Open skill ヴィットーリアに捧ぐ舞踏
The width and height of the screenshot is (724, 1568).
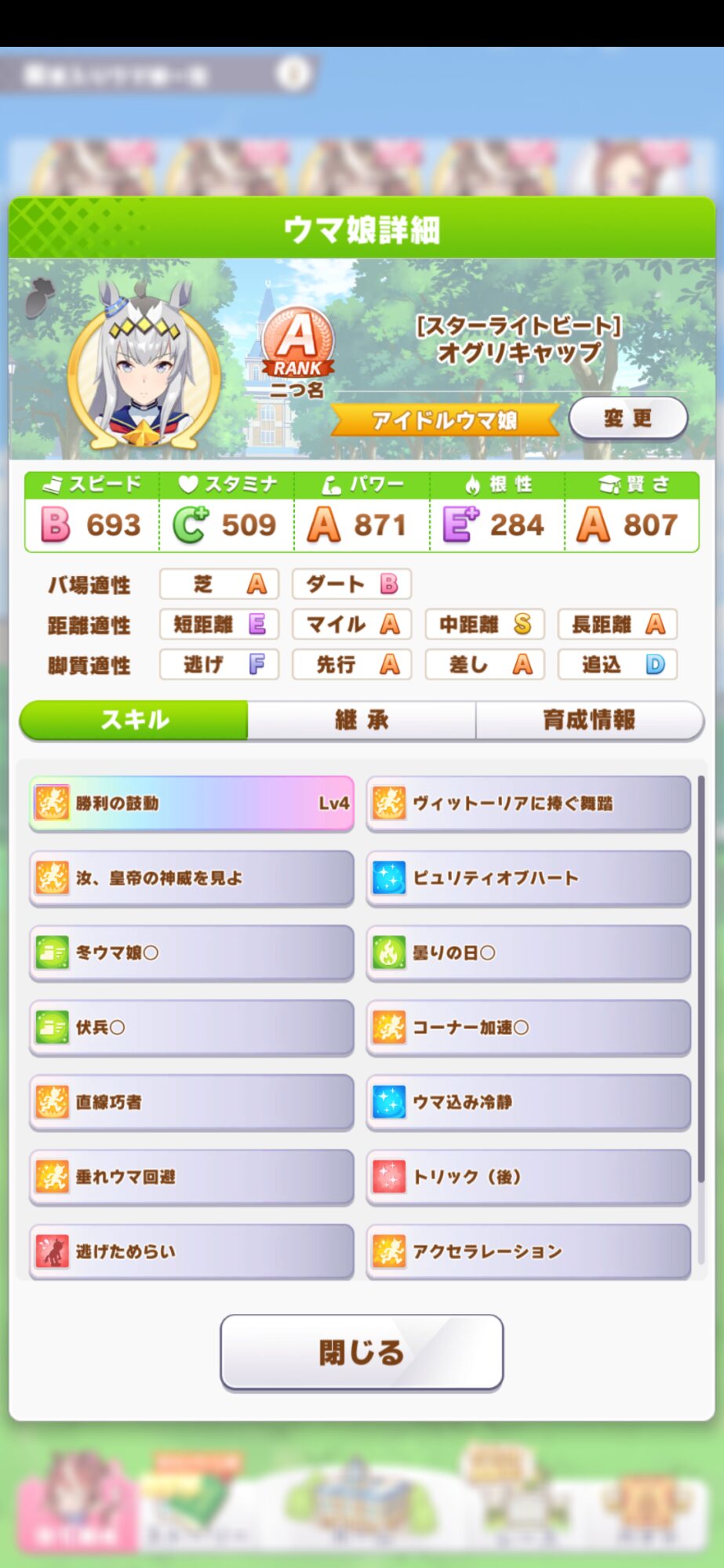(x=528, y=803)
